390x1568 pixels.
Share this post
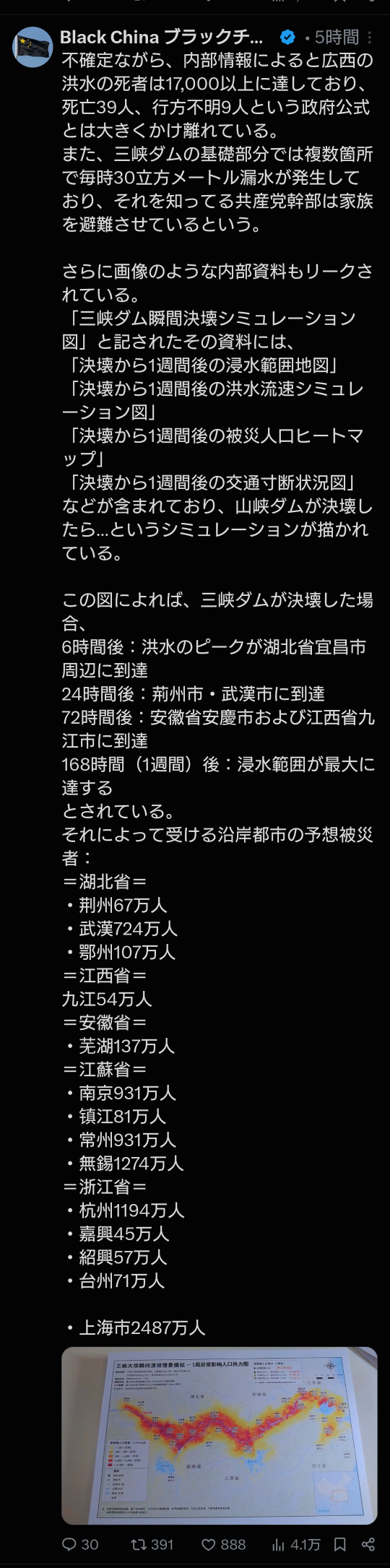(x=368, y=1543)
